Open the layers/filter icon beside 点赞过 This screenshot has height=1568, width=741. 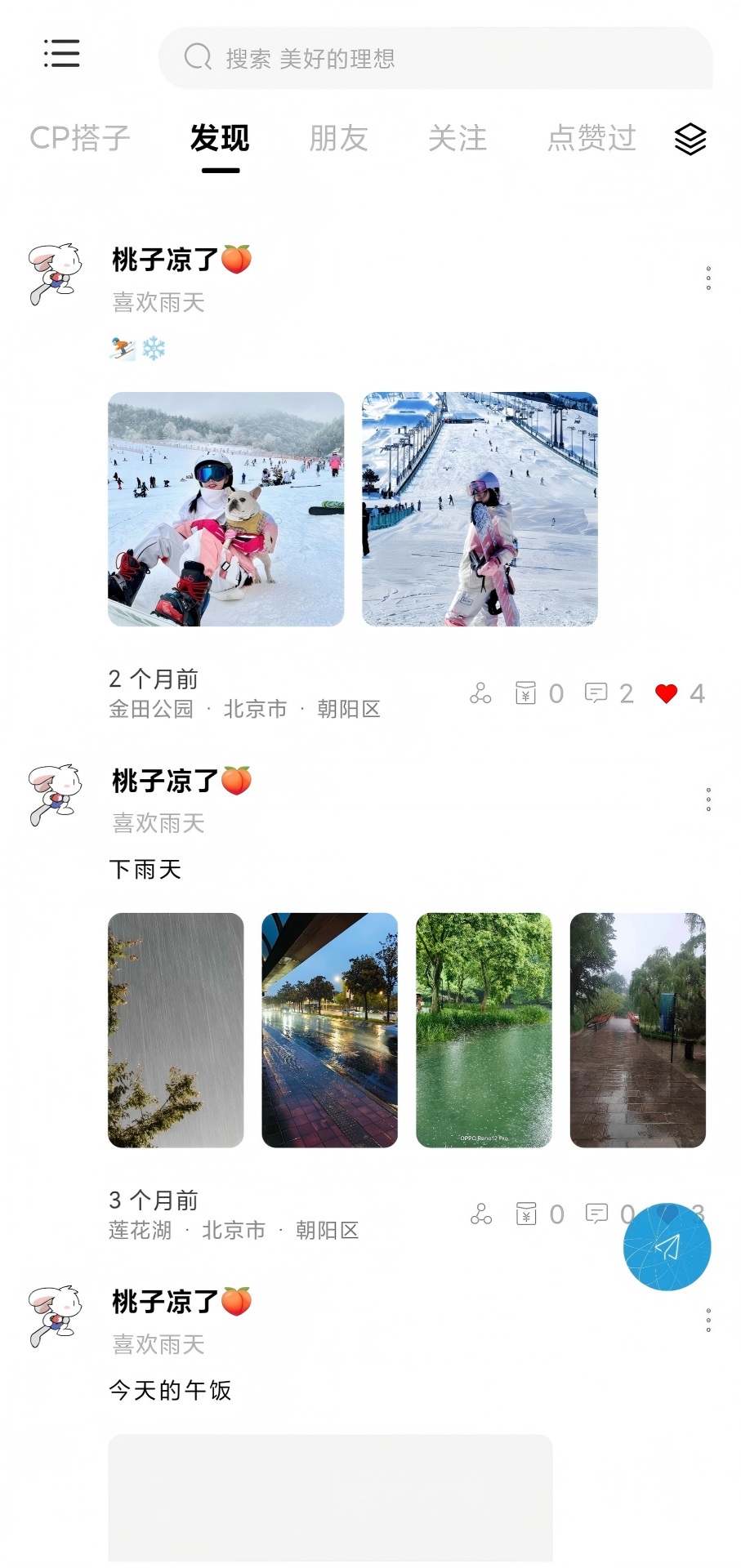(x=690, y=139)
